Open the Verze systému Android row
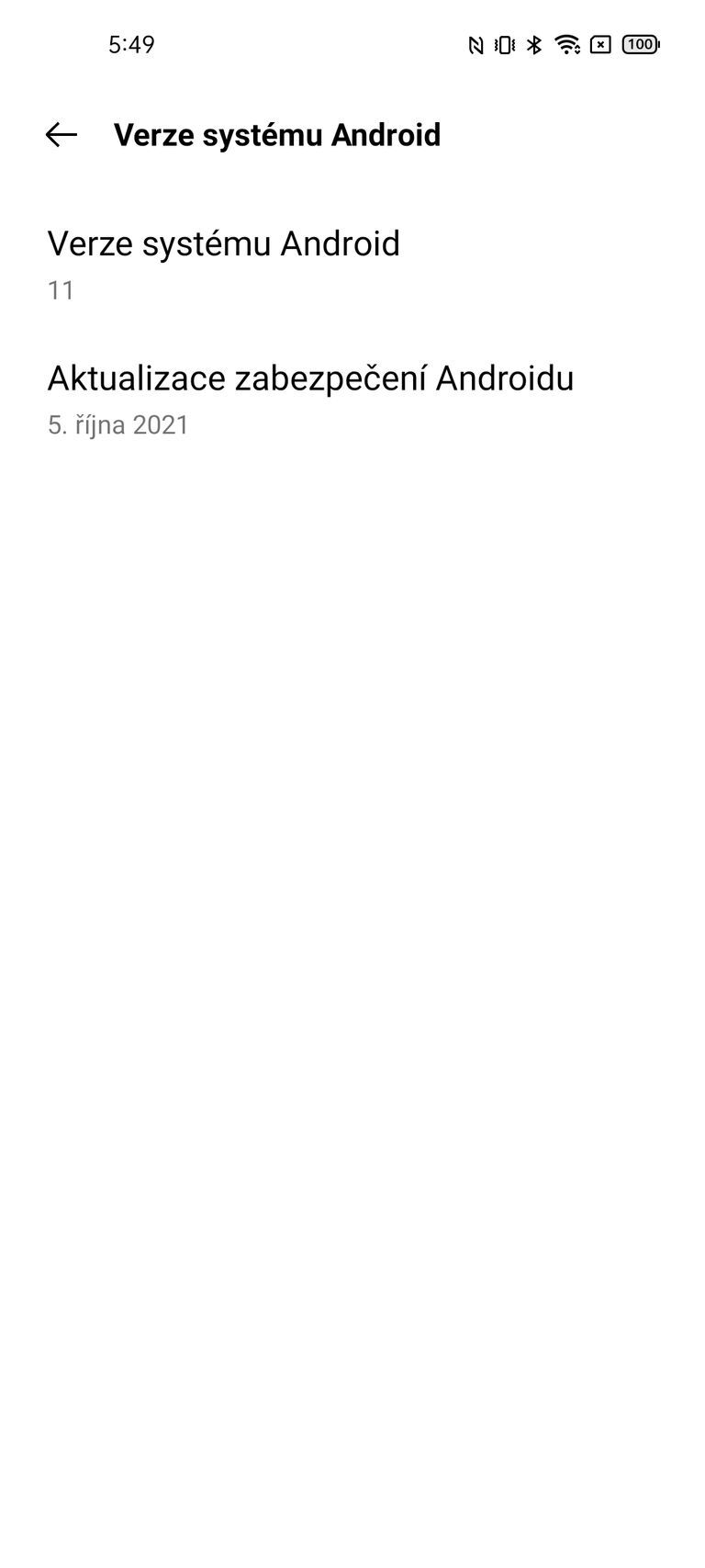Screen dimensions: 705x1568 pyautogui.click(x=224, y=264)
